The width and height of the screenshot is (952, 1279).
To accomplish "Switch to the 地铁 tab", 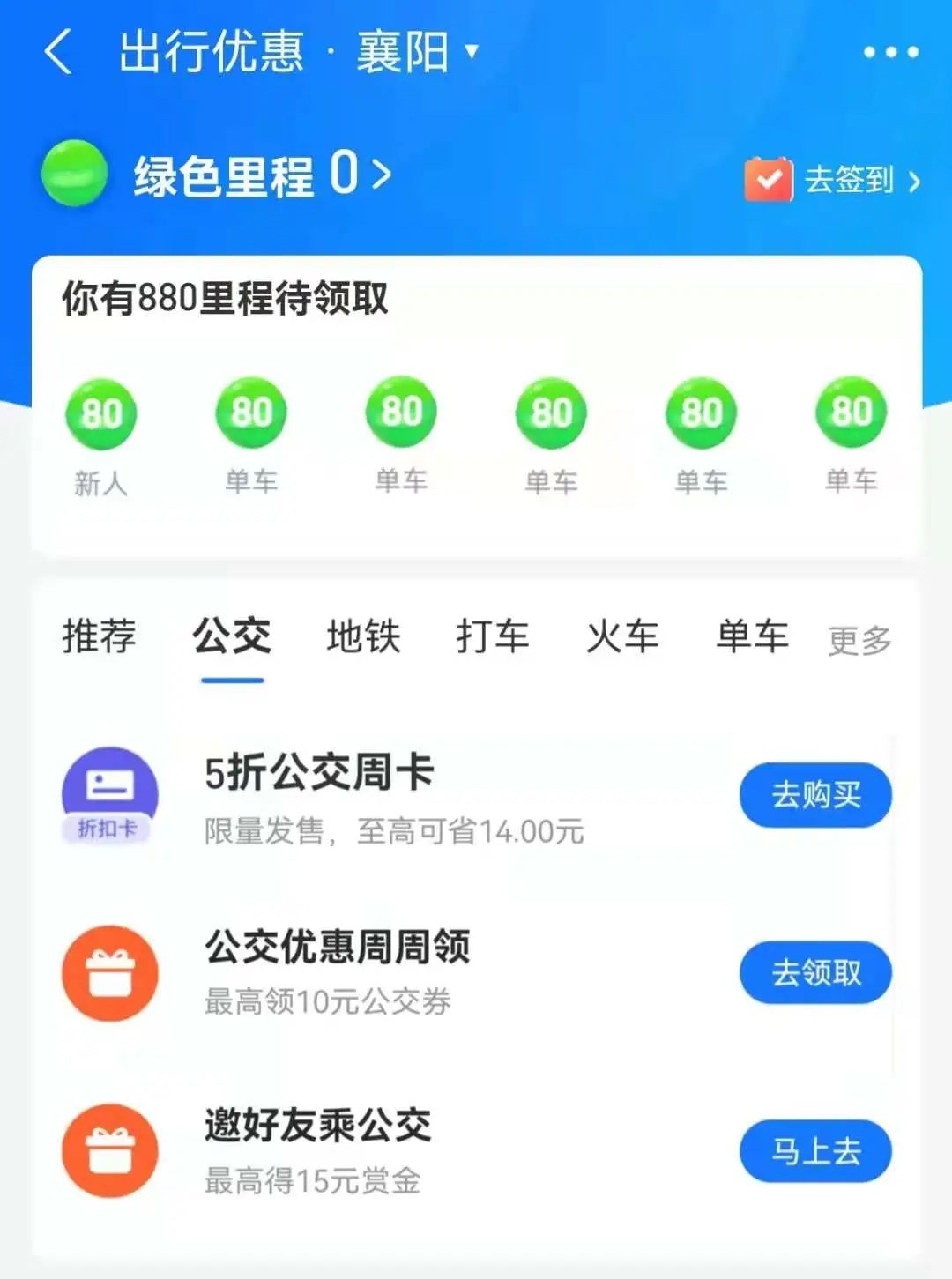I will tap(363, 636).
